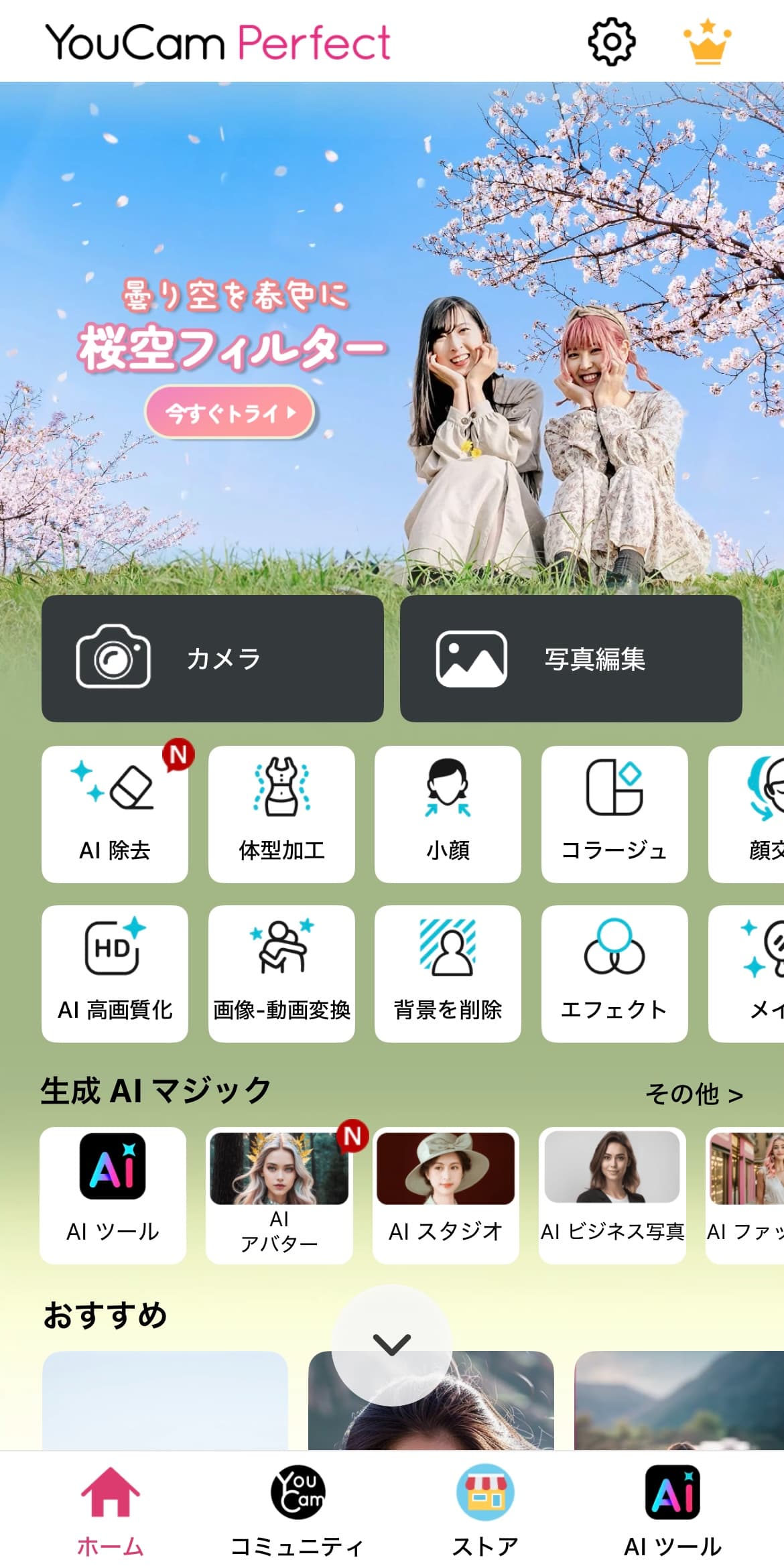Open AI アバター card
Image resolution: width=784 pixels, height=1568 pixels.
point(279,1195)
